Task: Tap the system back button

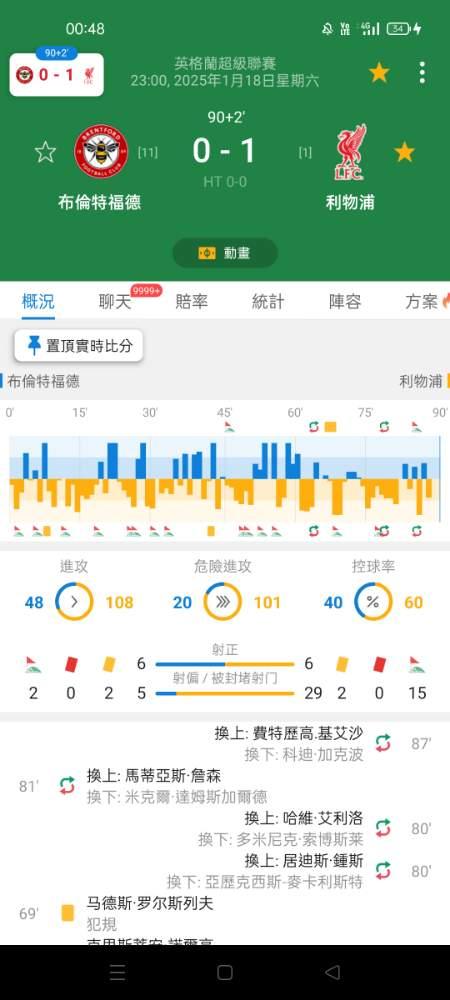Action: [x=332, y=972]
